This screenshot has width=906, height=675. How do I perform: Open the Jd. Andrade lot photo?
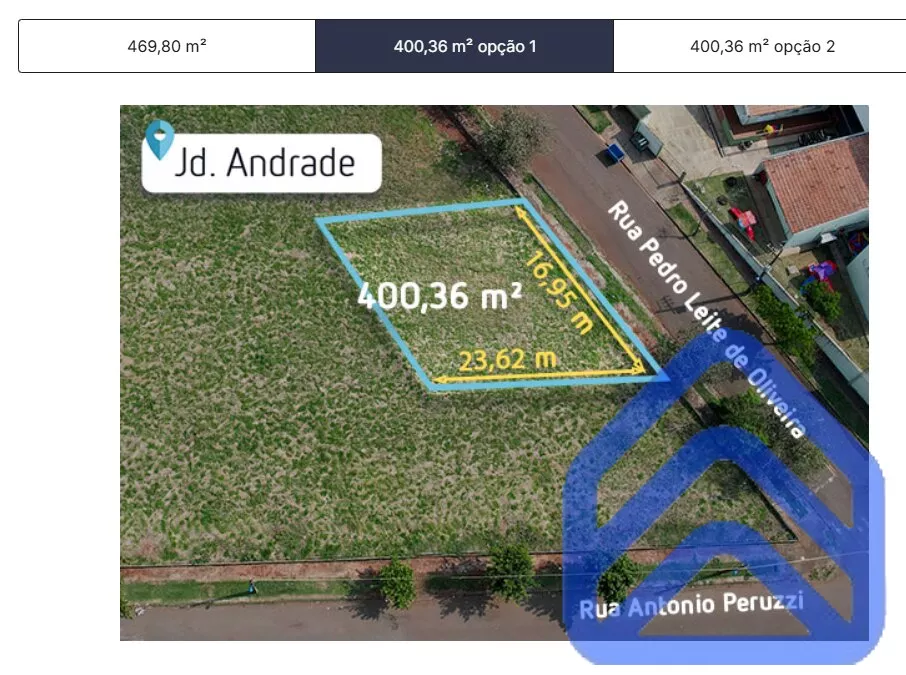point(494,372)
